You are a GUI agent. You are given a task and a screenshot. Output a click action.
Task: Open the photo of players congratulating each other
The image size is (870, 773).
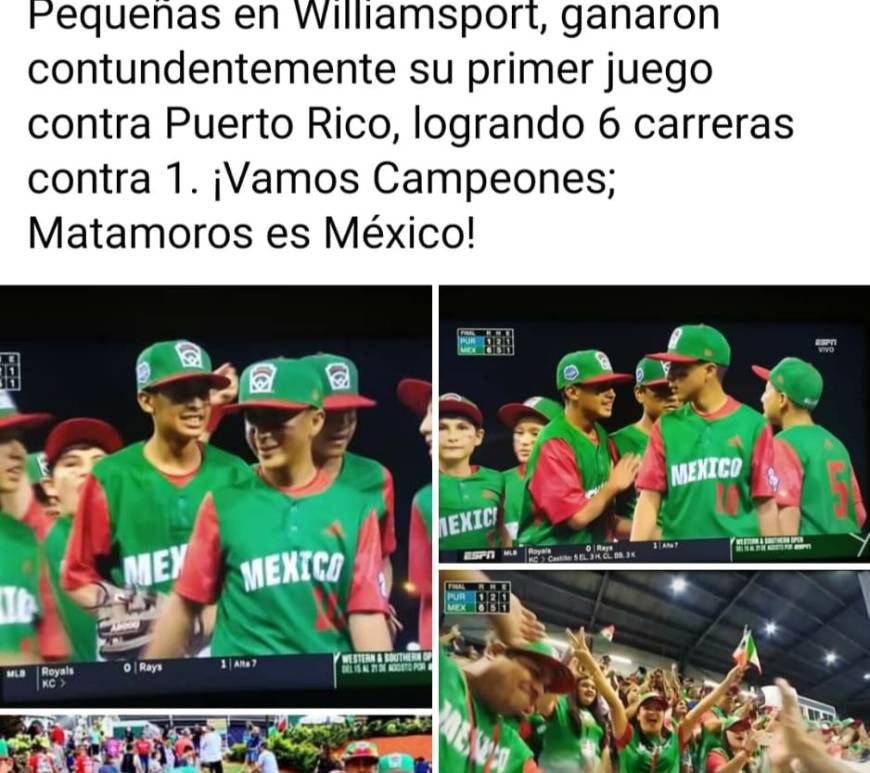coord(655,425)
